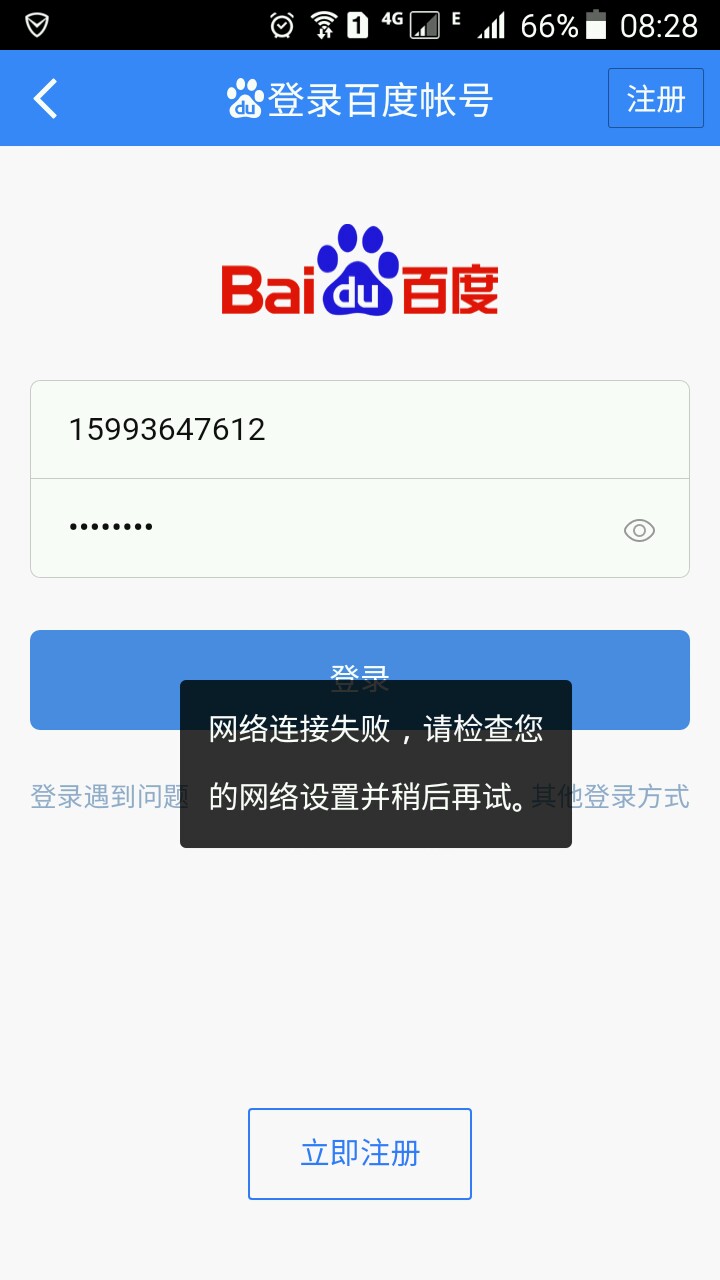Go back using the top-left arrow
Viewport: 720px width, 1280px height.
tap(45, 99)
